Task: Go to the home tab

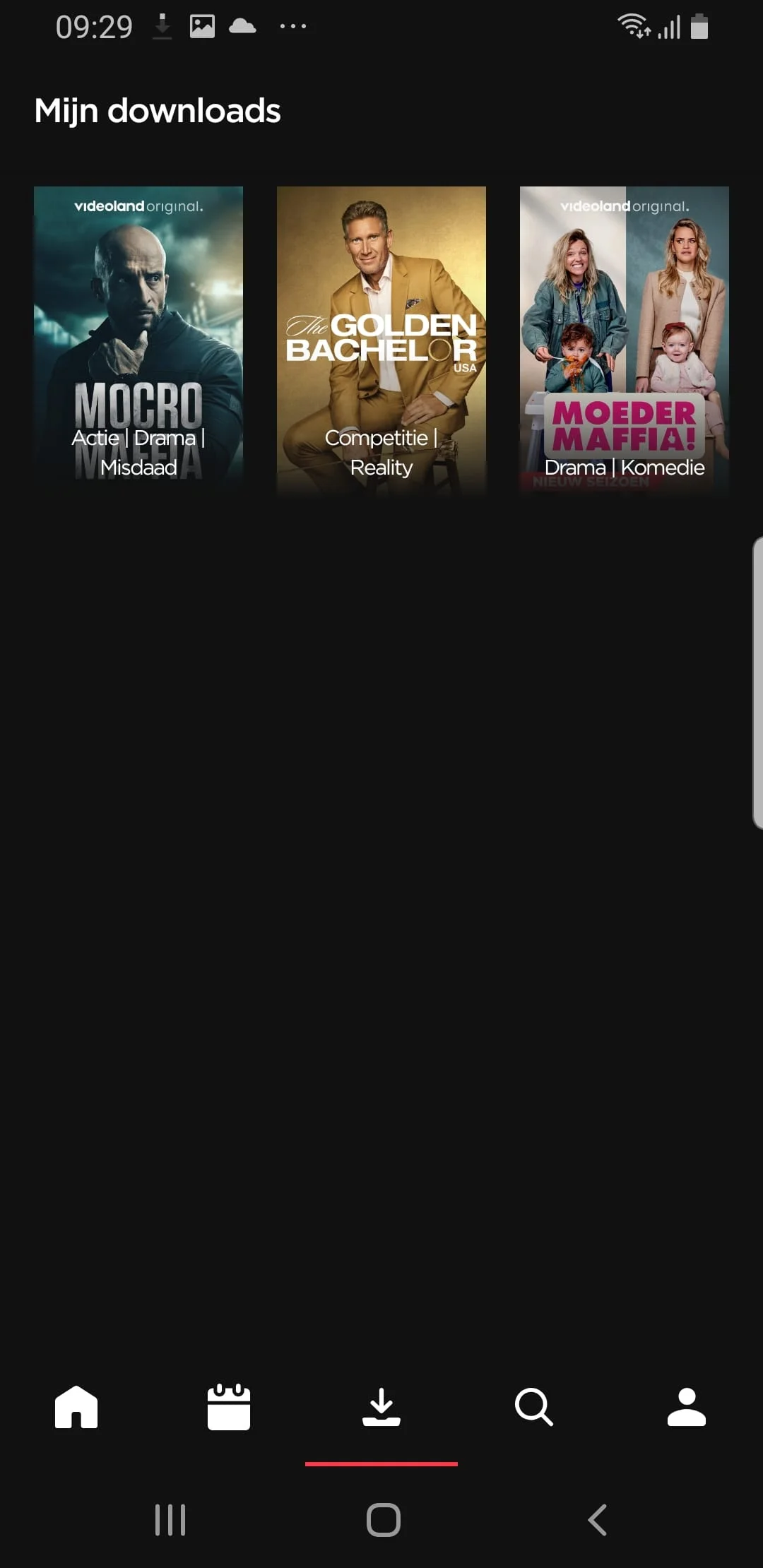Action: [76, 1407]
